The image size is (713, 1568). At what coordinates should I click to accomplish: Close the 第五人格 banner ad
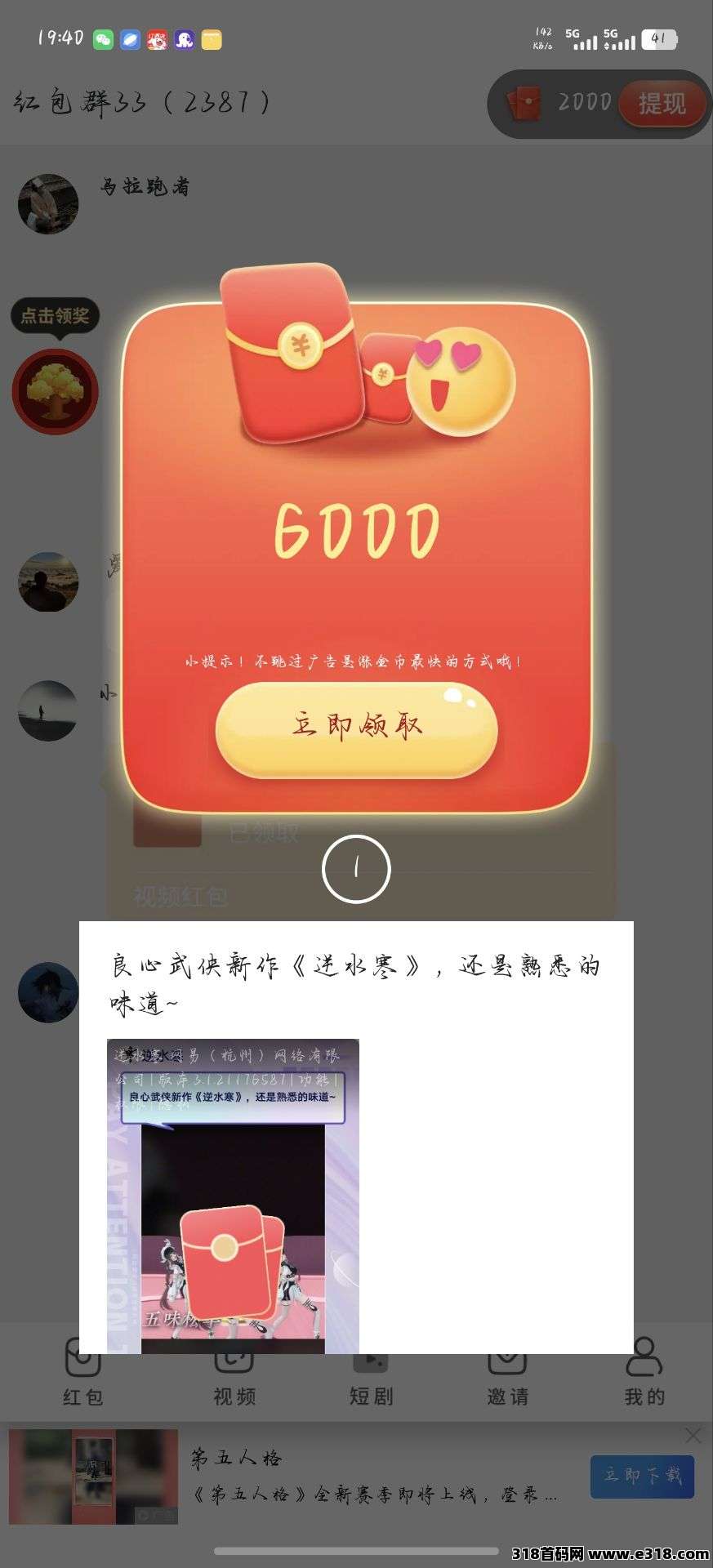pyautogui.click(x=693, y=1435)
